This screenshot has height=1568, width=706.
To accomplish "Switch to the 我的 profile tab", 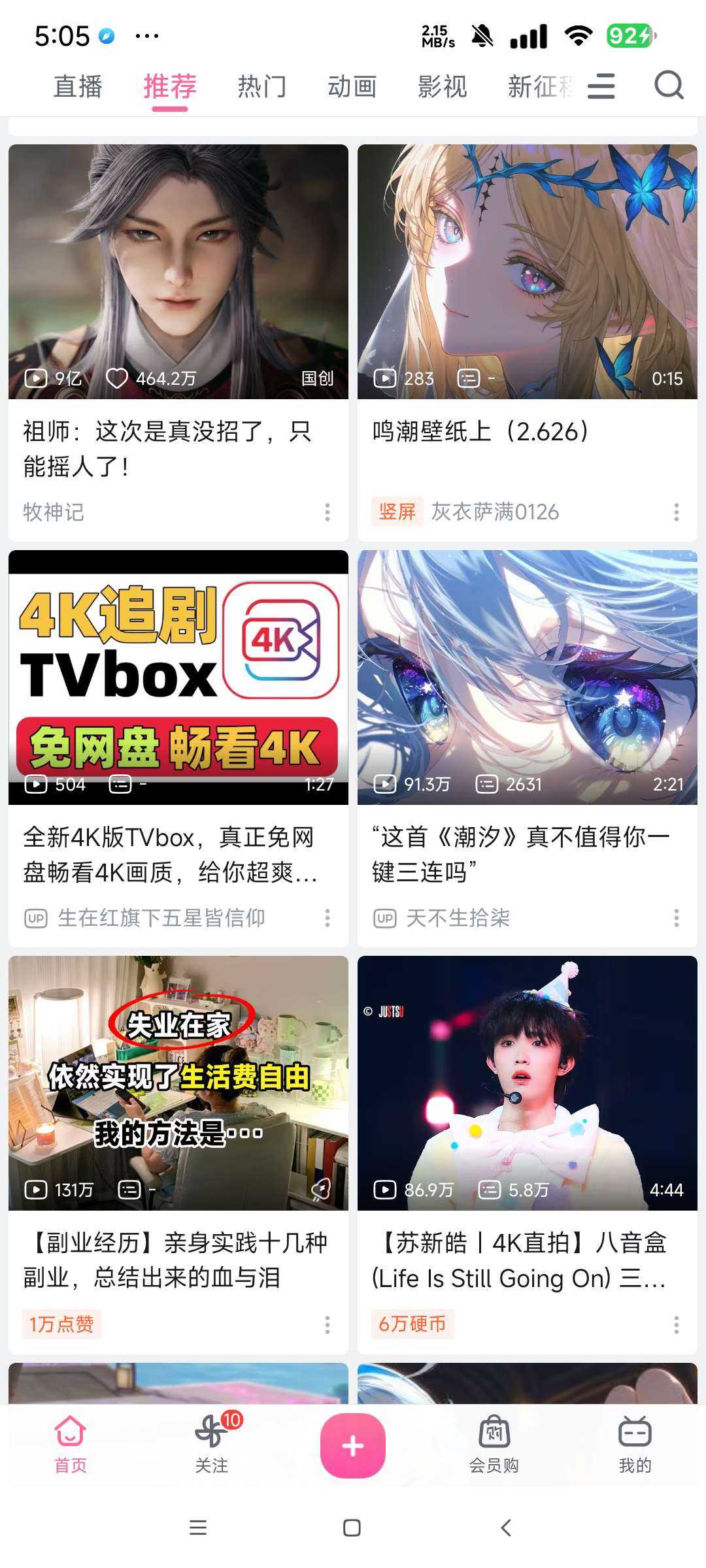I will coord(635,1445).
